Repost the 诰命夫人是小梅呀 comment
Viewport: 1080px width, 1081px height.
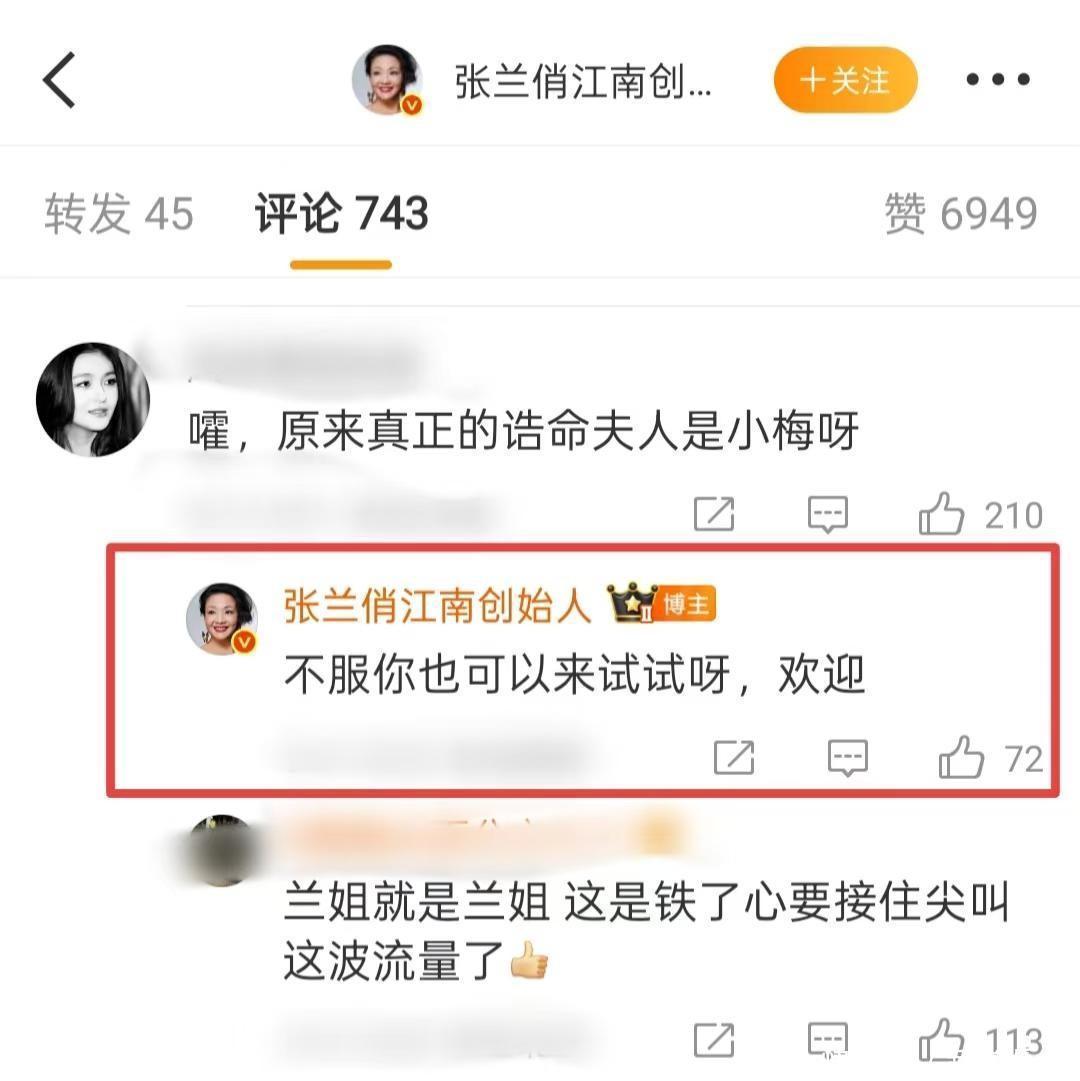pos(714,514)
